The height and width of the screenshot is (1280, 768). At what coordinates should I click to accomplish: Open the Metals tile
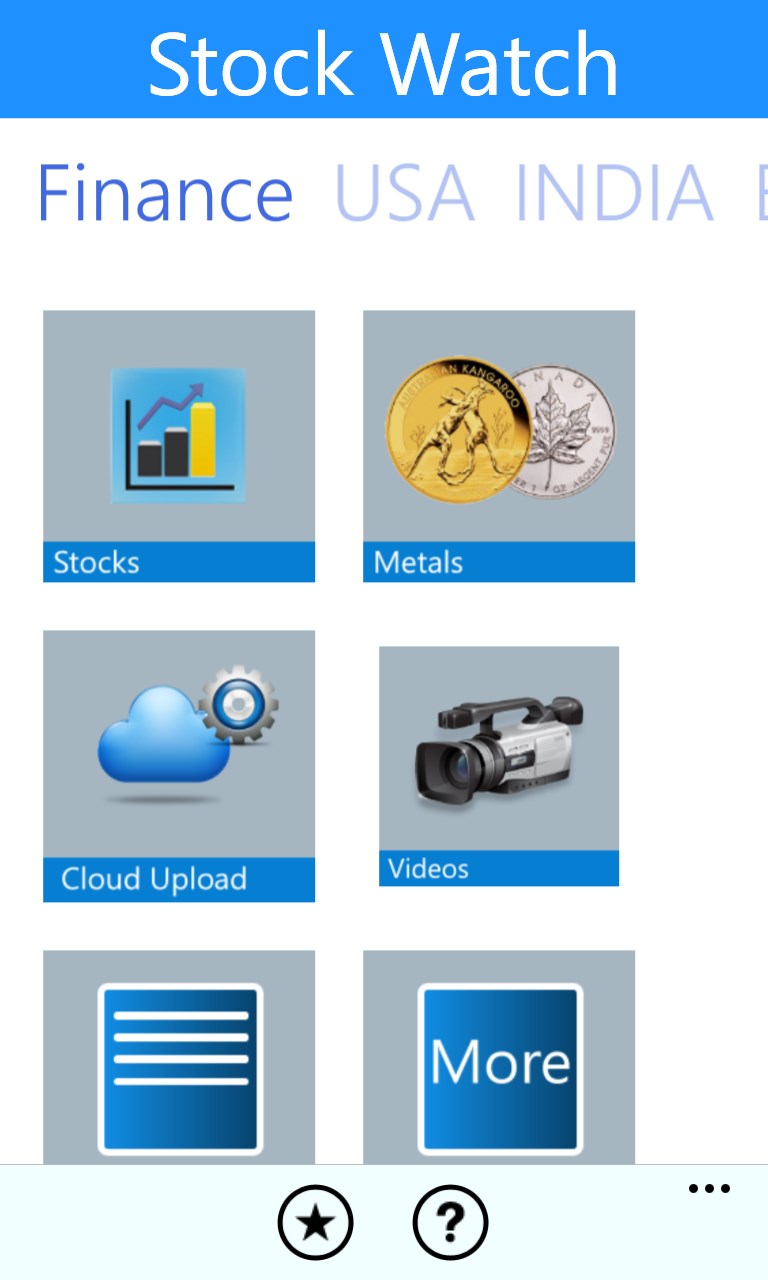click(x=499, y=446)
